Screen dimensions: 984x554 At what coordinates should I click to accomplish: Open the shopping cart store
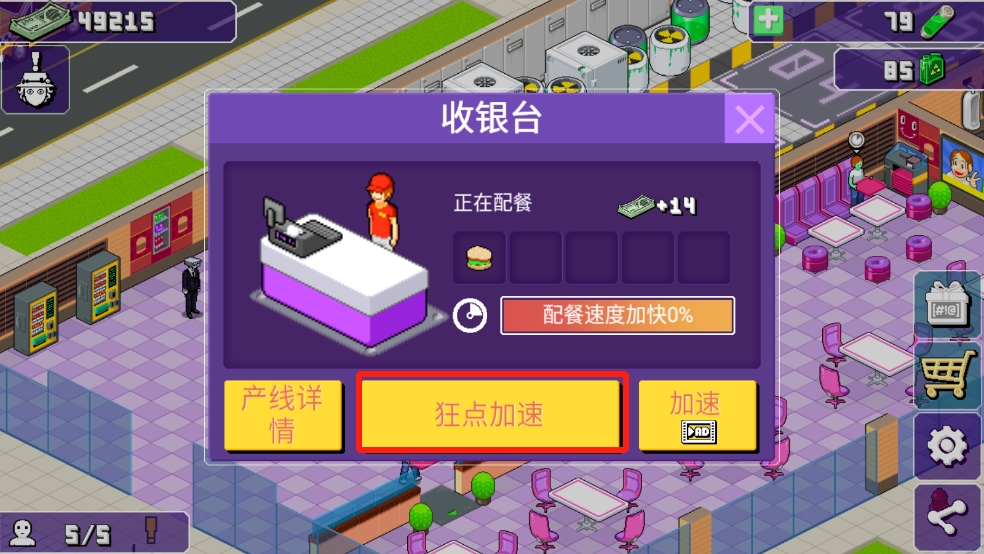coord(948,373)
